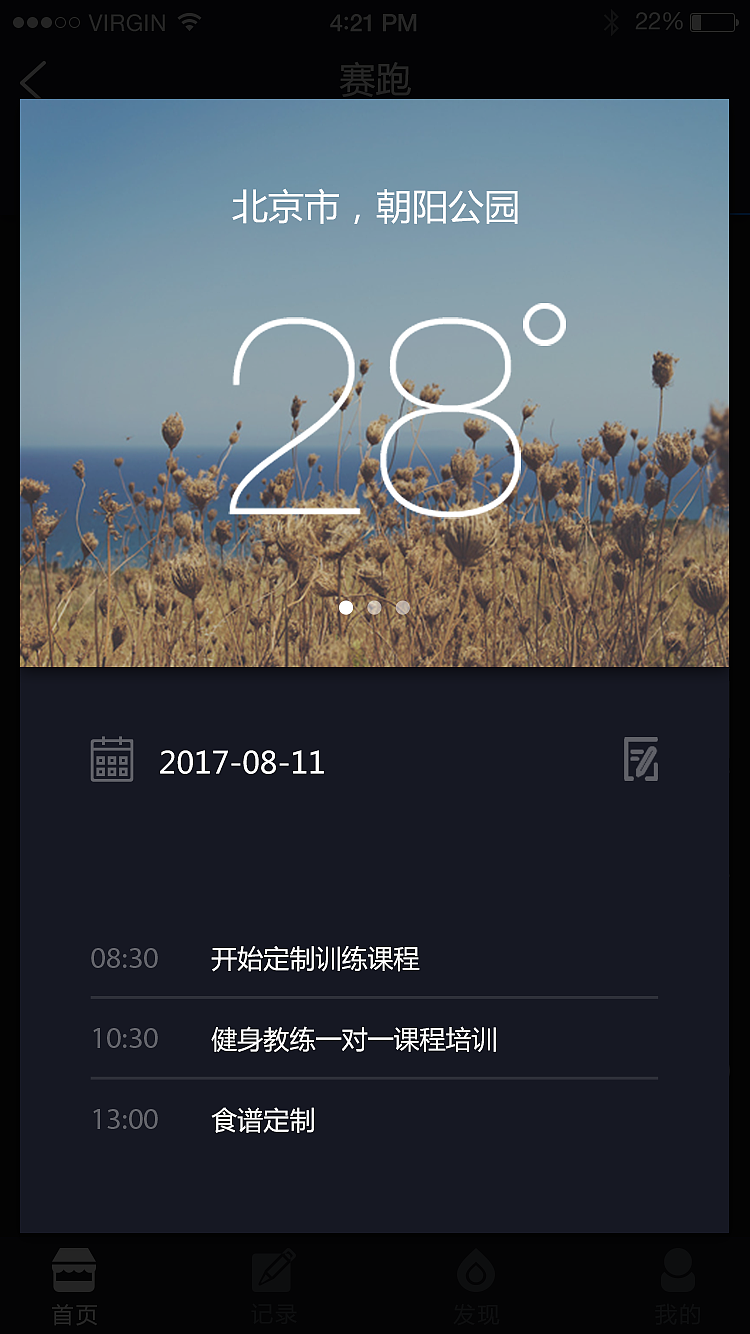Open the 我的 profile person icon
750x1334 pixels.
pos(676,1270)
